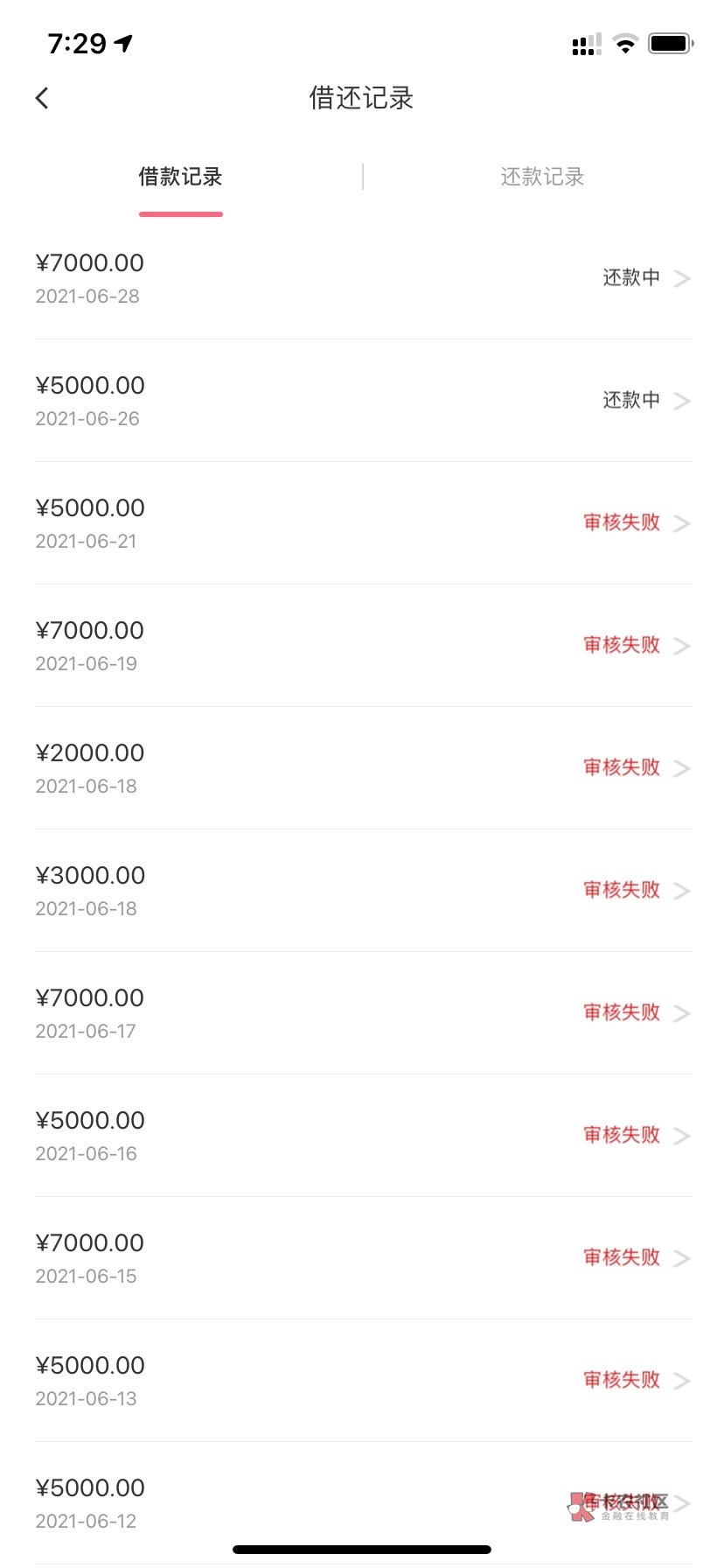View the ¥7000.00 record dated 2021-06-19
This screenshot has width=724, height=1568.
pyautogui.click(x=362, y=646)
